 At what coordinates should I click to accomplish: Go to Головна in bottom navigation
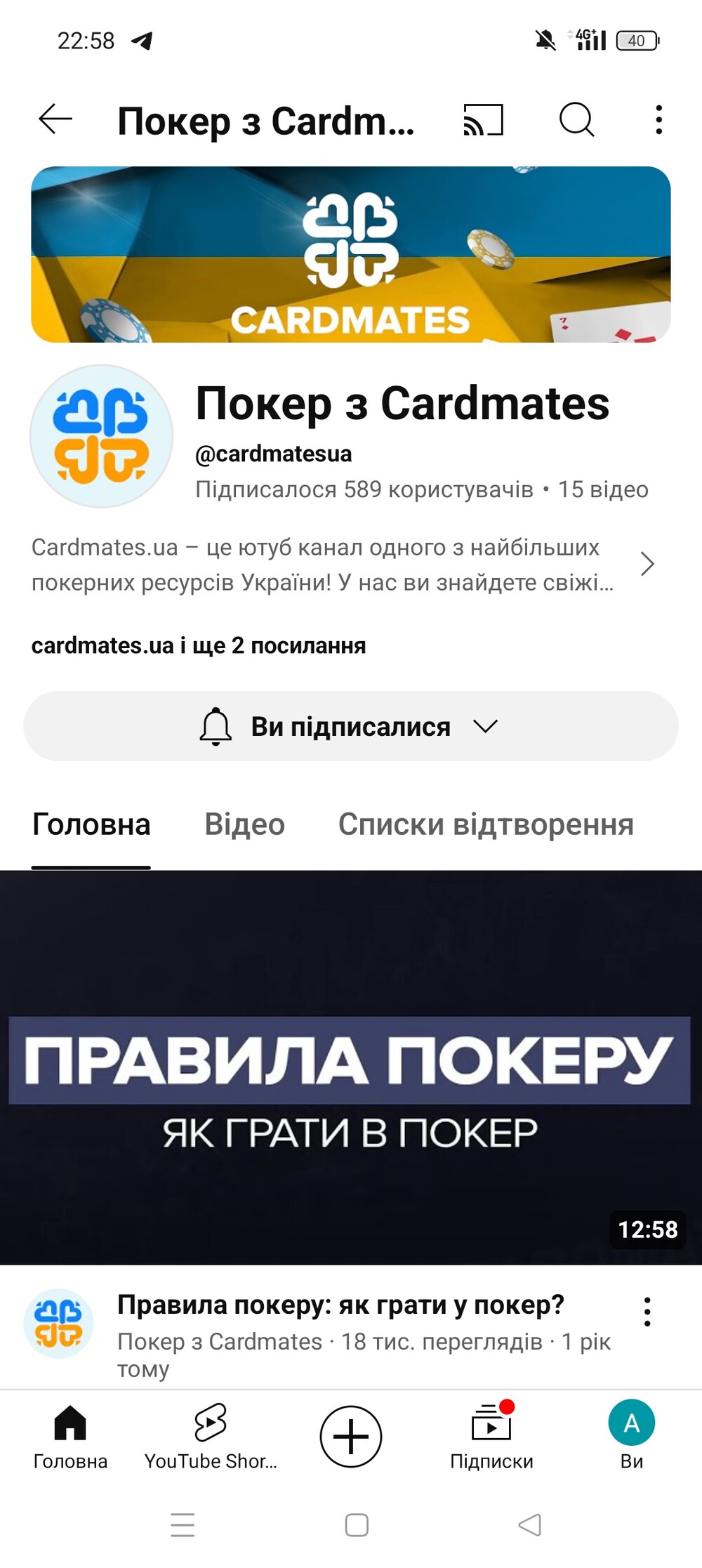point(70,1437)
